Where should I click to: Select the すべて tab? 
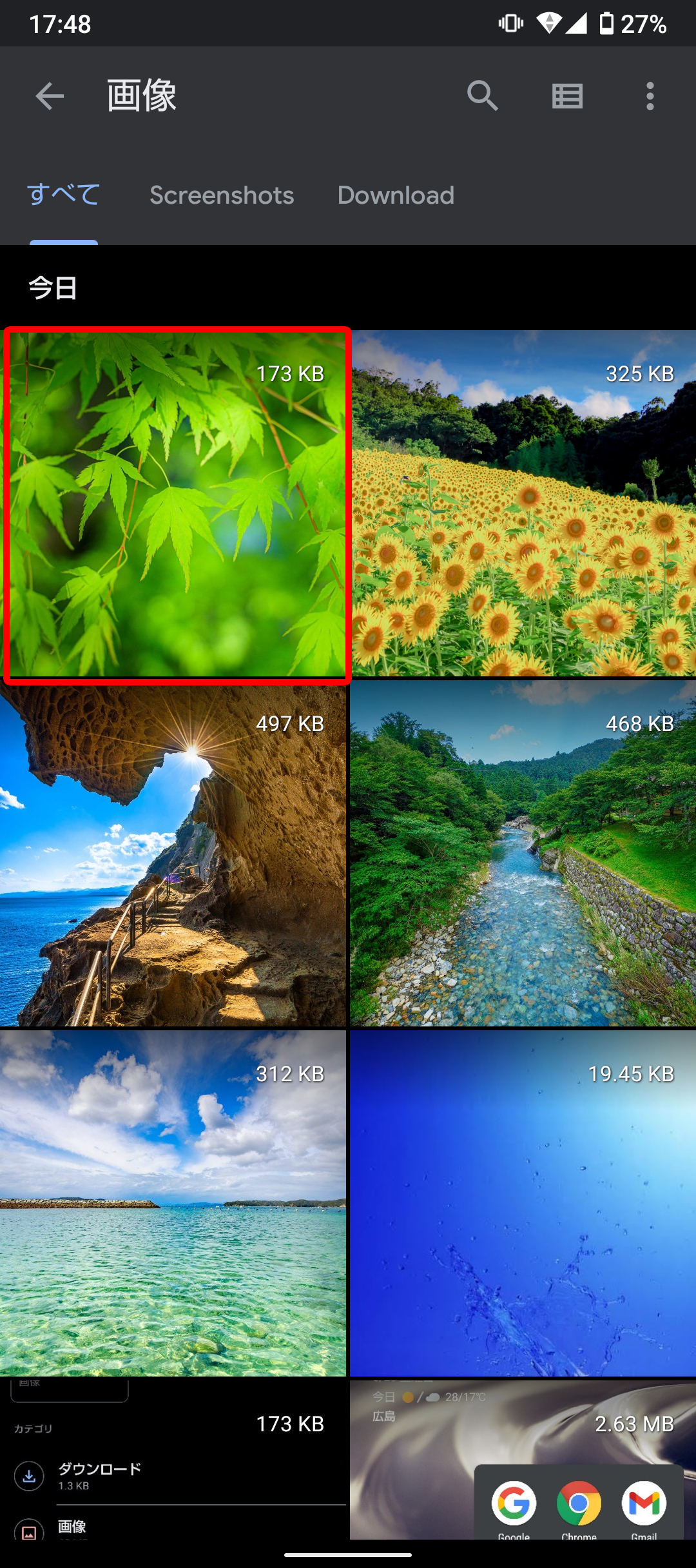(x=63, y=195)
